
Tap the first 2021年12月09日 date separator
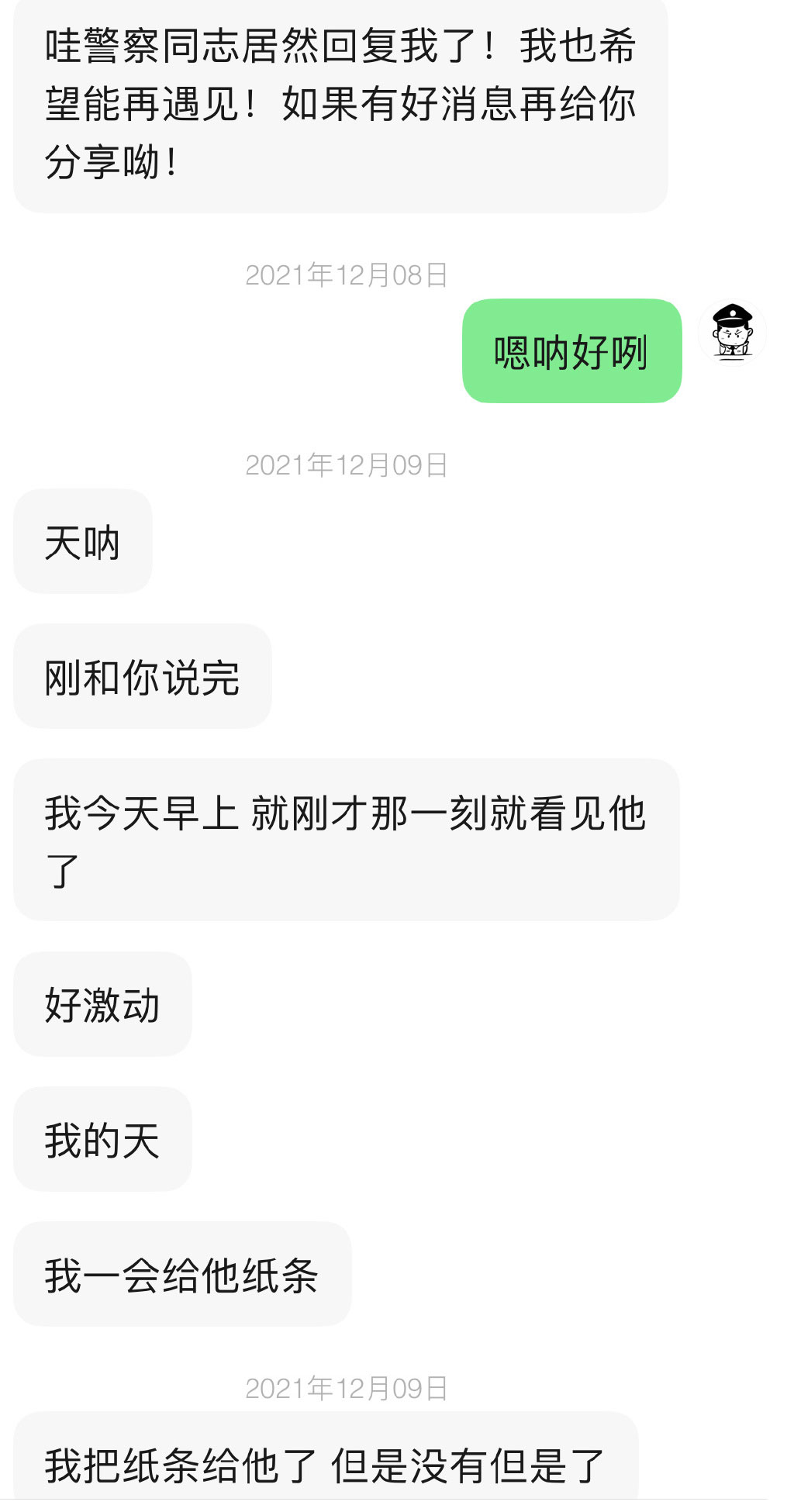349,465
